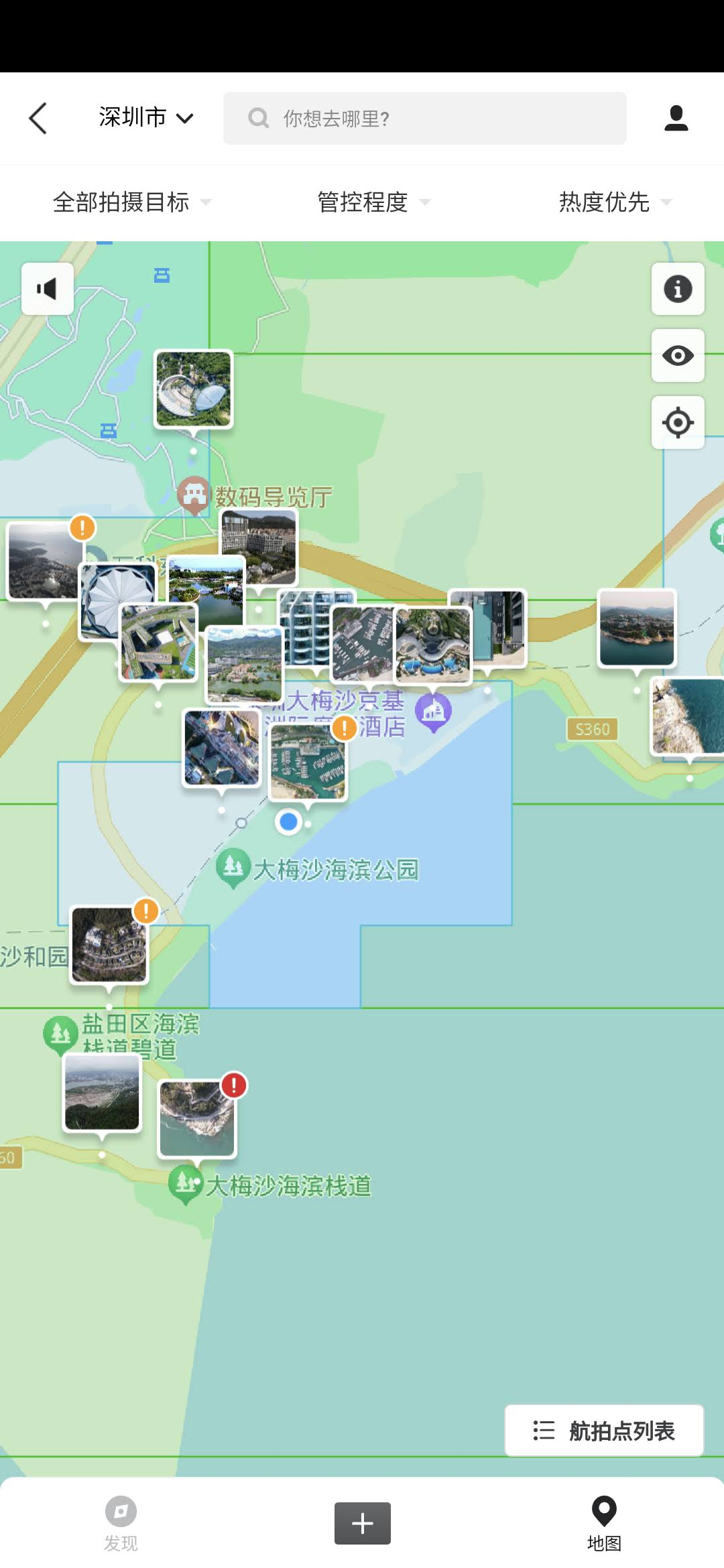Open the map info button
The height and width of the screenshot is (1568, 724).
(677, 289)
